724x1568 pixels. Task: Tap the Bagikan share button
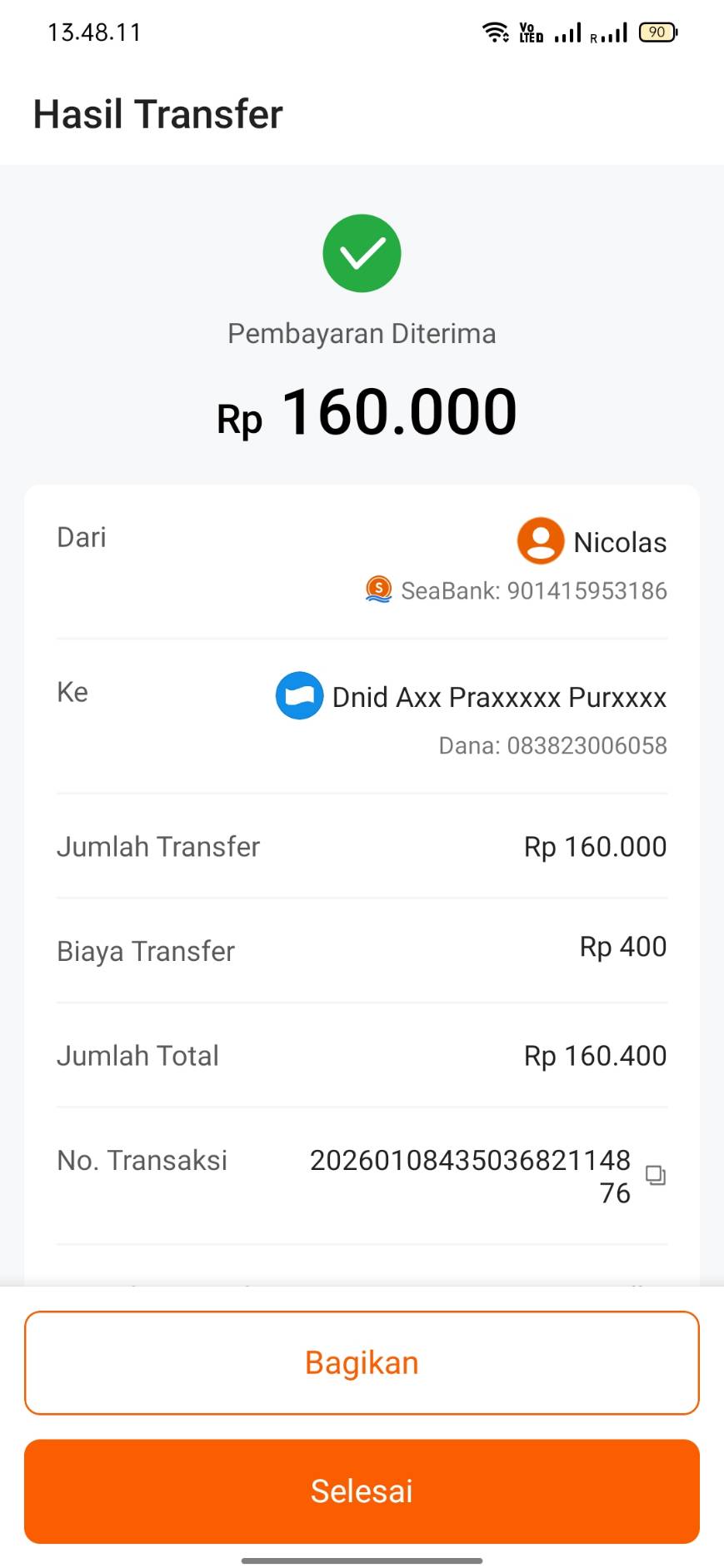click(x=362, y=1363)
